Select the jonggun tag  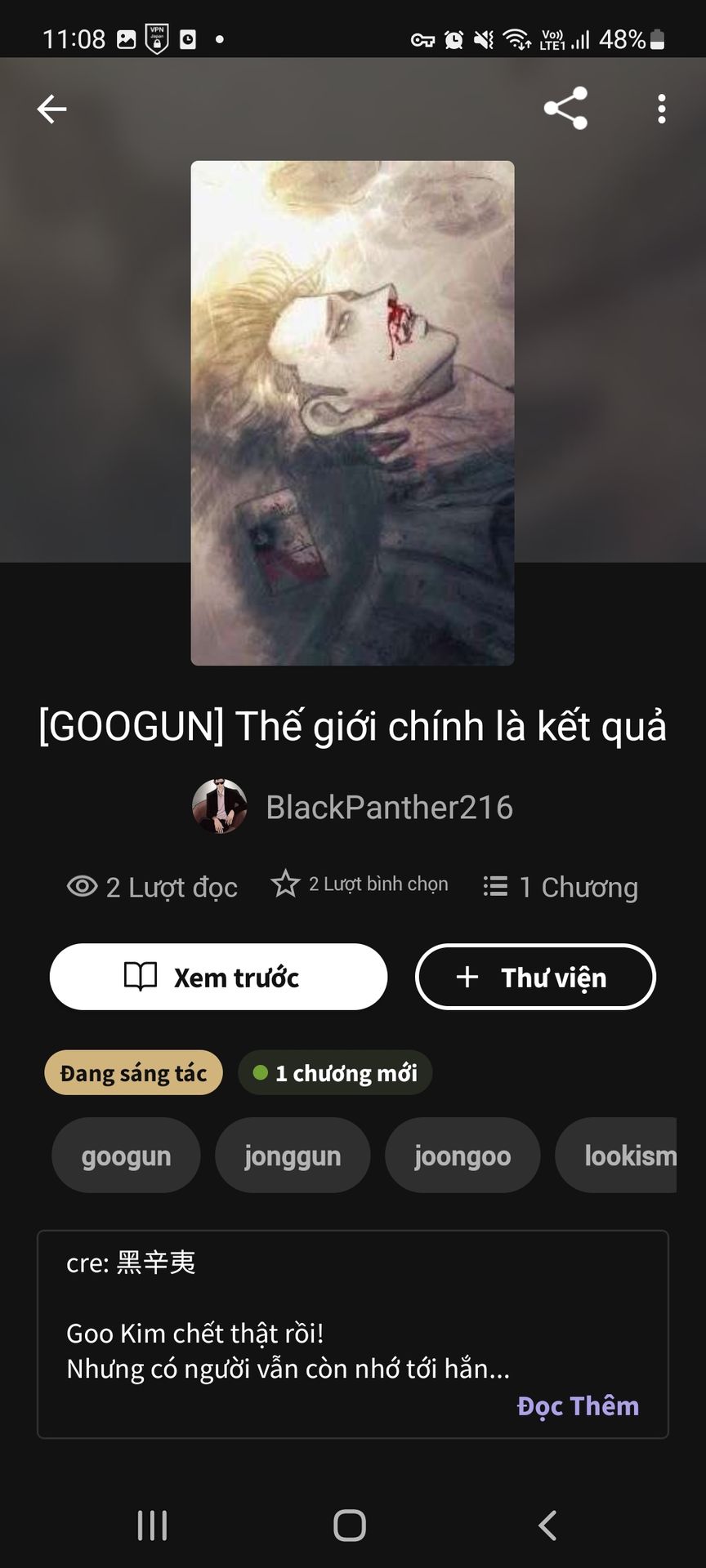(x=293, y=1156)
